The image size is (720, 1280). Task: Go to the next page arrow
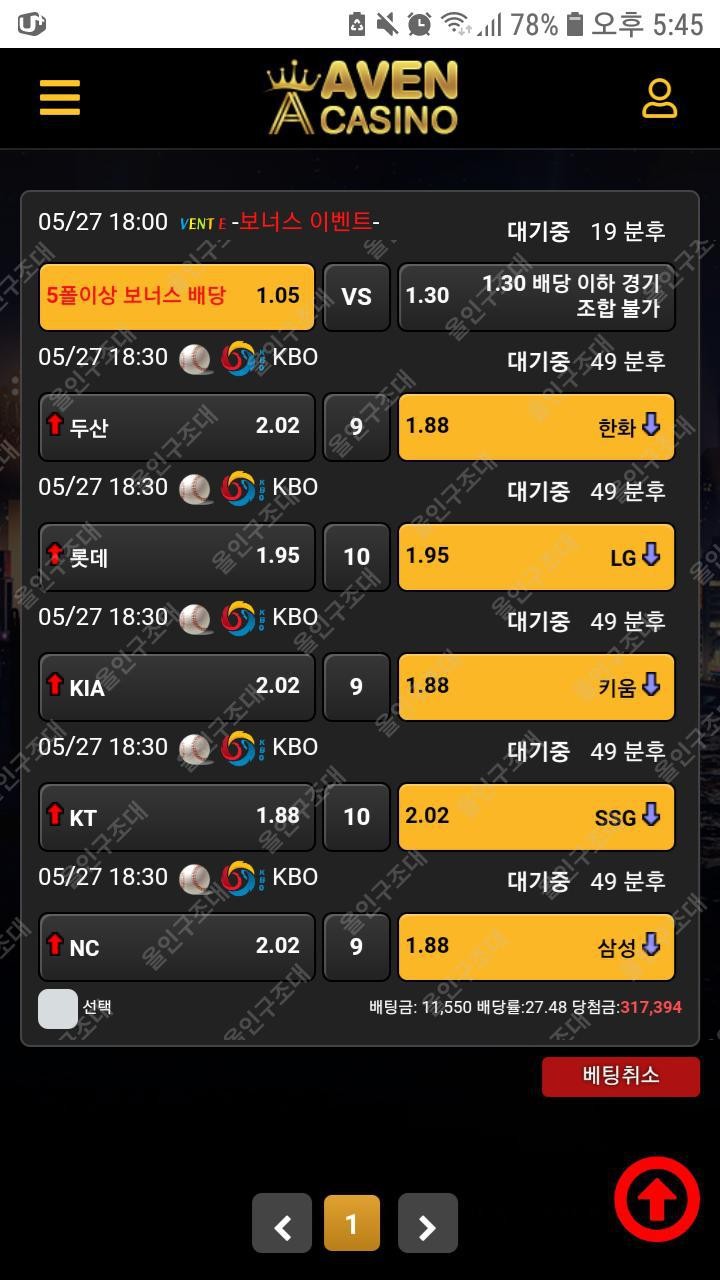point(427,1224)
